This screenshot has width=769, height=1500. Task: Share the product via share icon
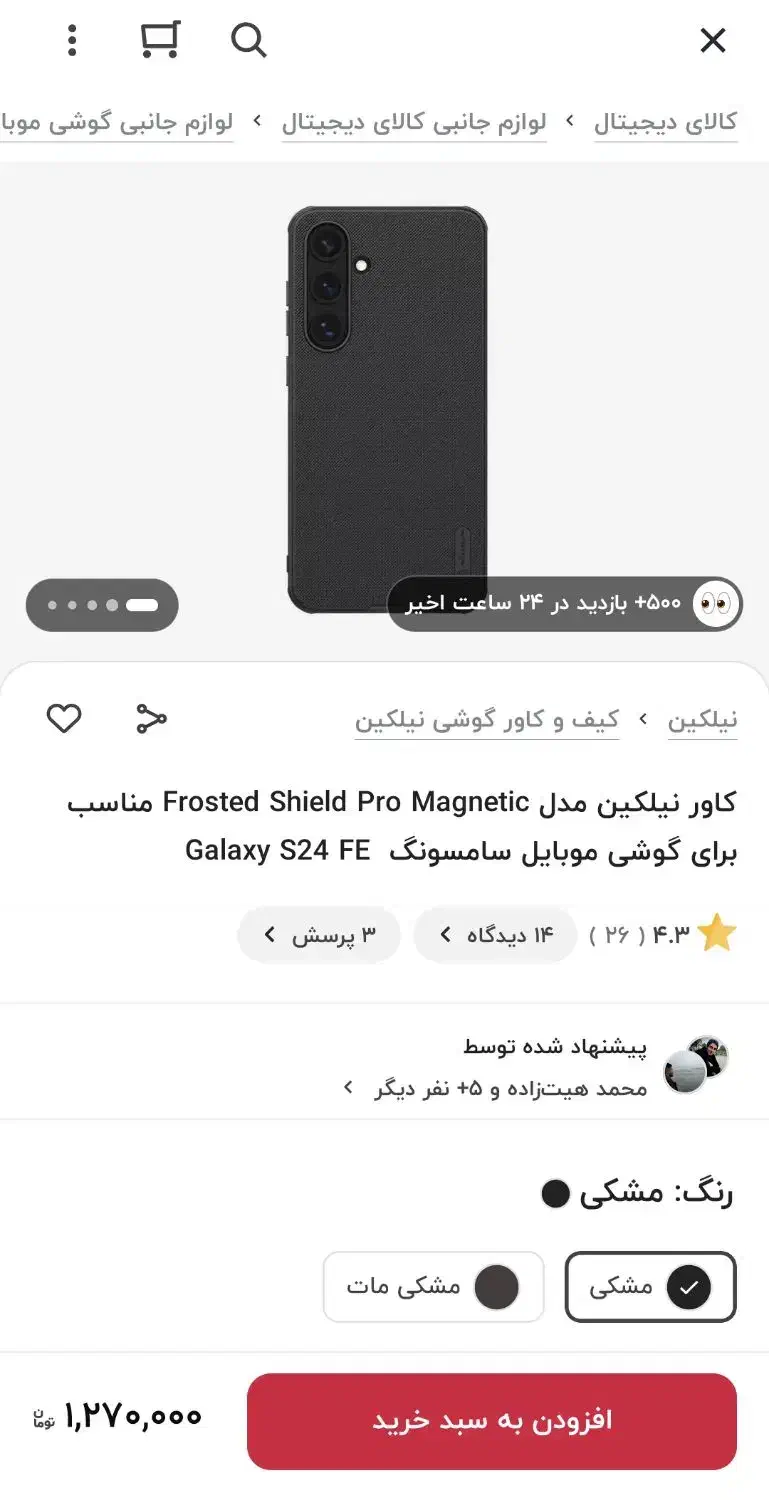(x=150, y=717)
